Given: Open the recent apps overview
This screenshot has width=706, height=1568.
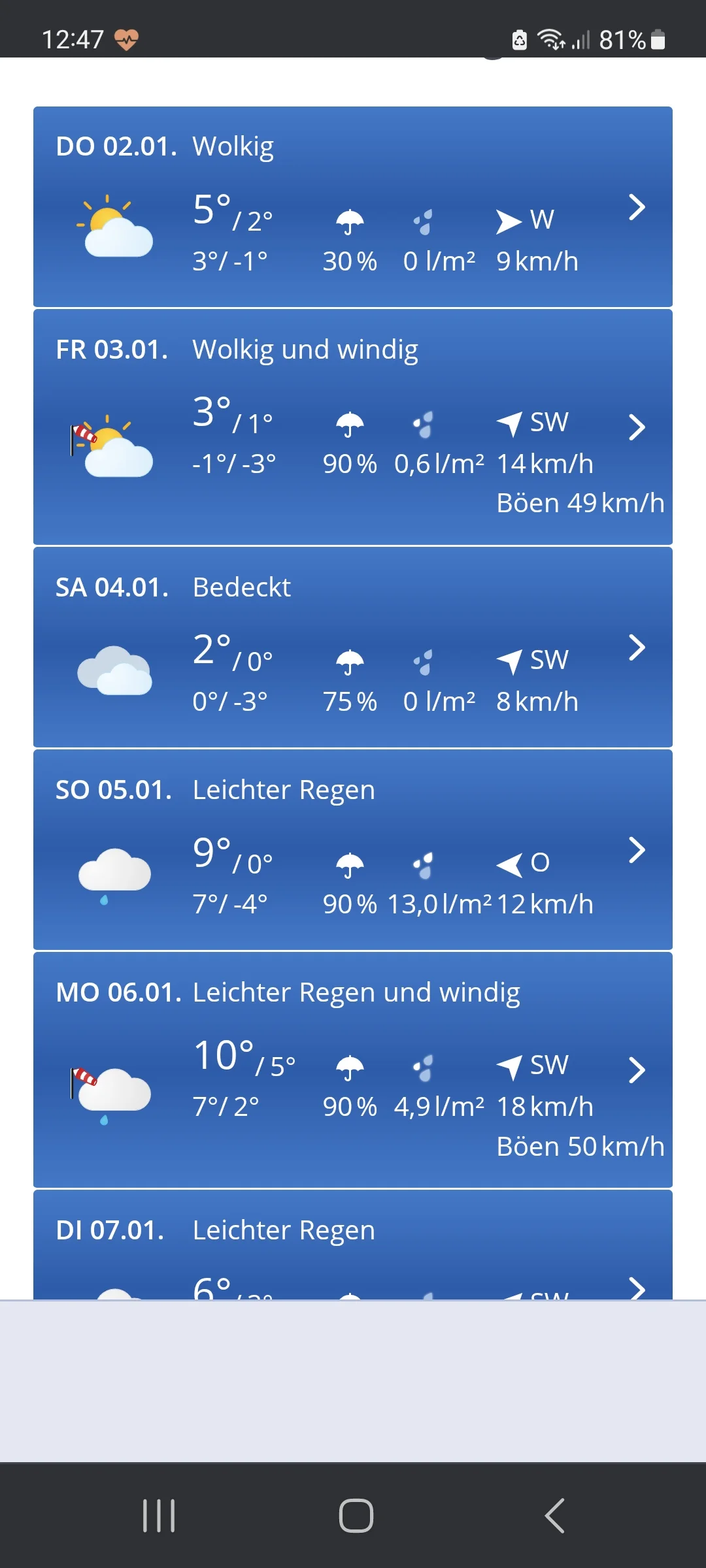Looking at the screenshot, I should tap(159, 1516).
